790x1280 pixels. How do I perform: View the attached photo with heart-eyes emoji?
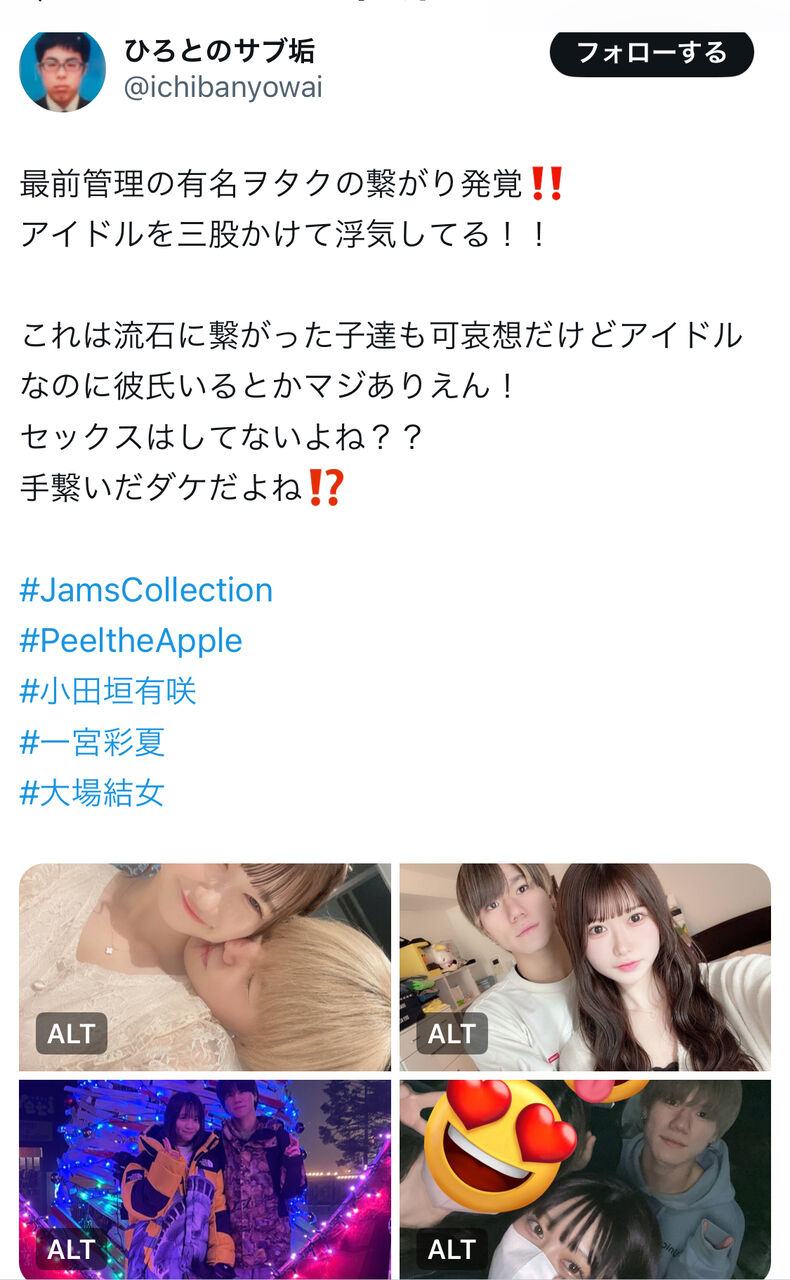[x=585, y=1179]
